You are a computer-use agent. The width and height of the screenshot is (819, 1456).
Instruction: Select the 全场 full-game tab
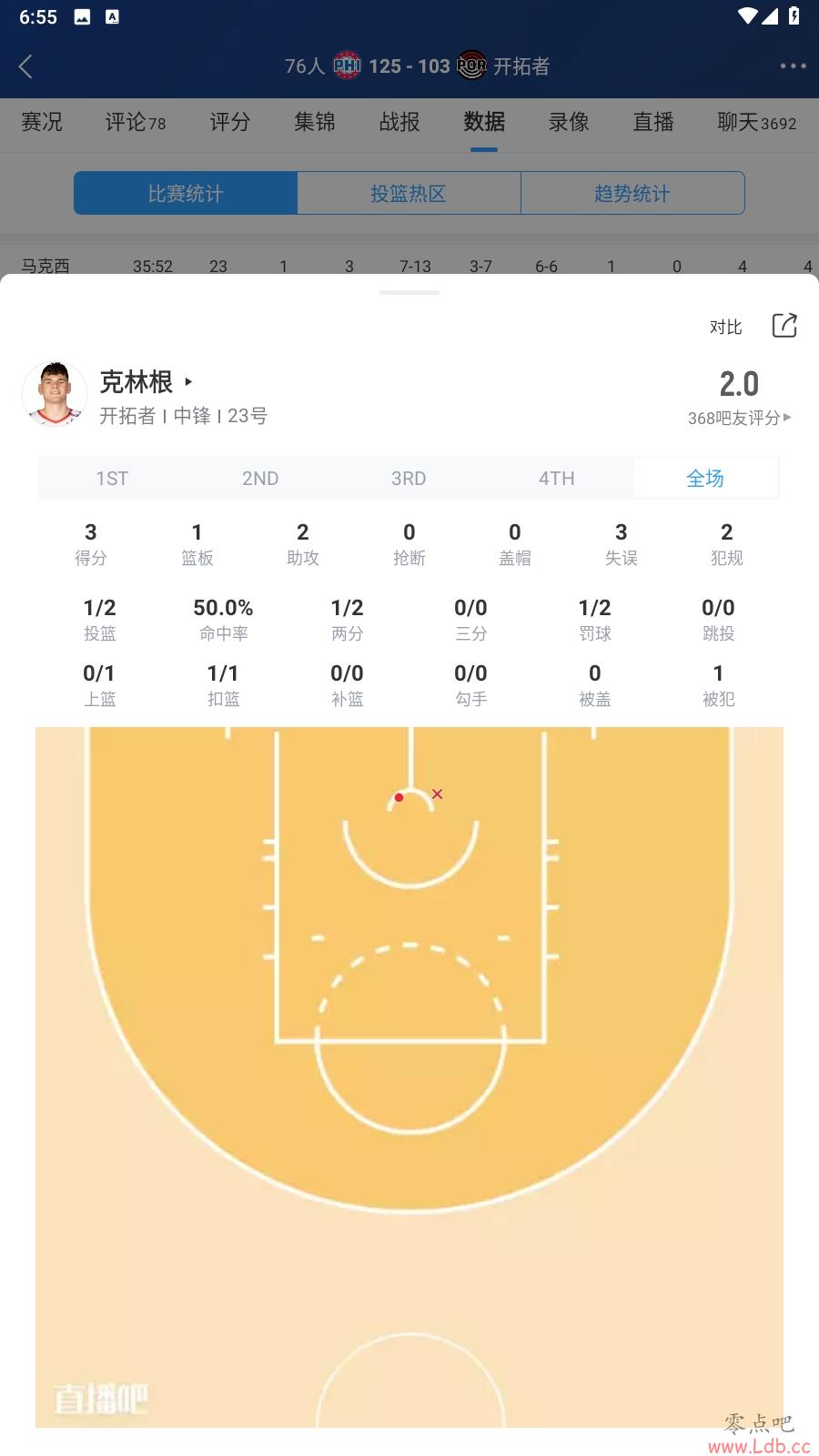(705, 479)
